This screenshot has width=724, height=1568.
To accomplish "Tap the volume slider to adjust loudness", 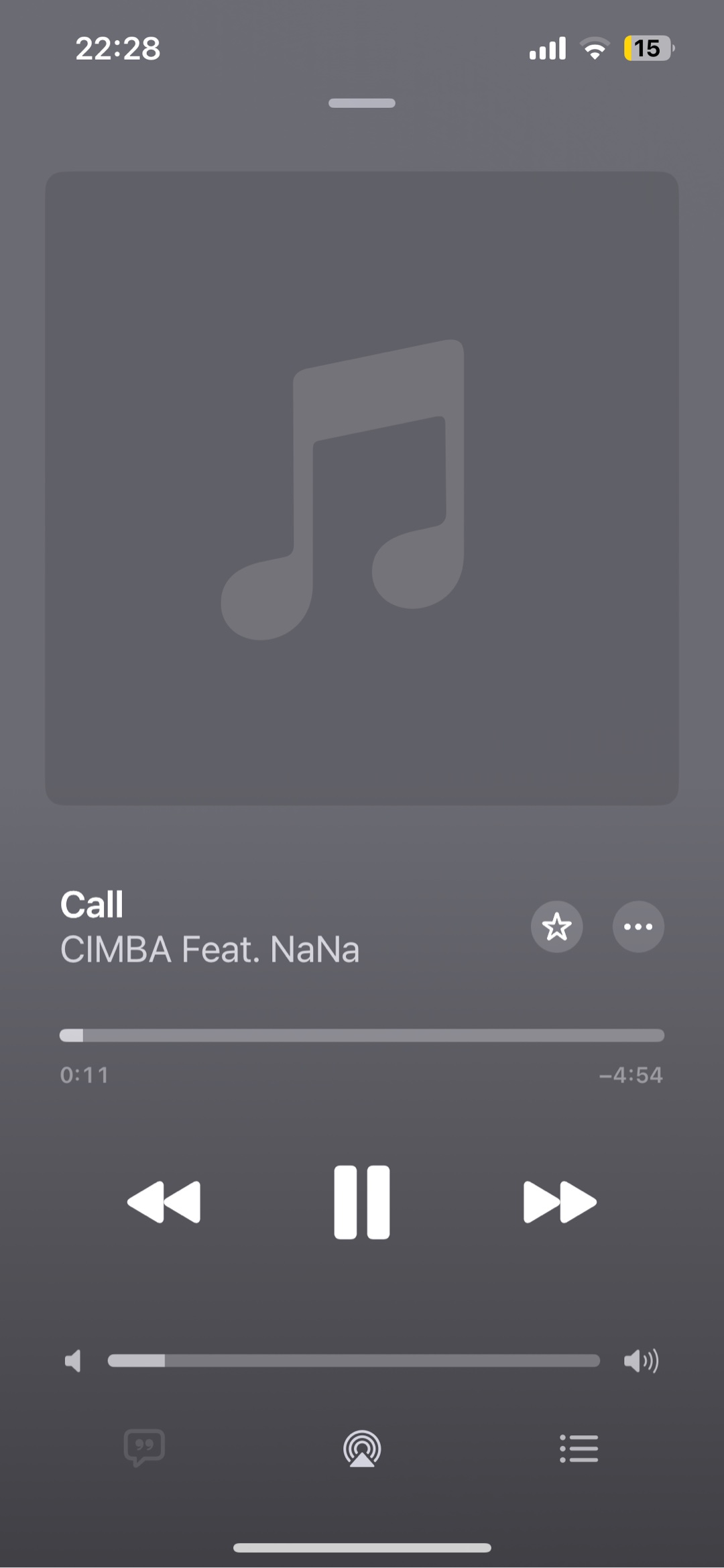I will [x=354, y=1361].
